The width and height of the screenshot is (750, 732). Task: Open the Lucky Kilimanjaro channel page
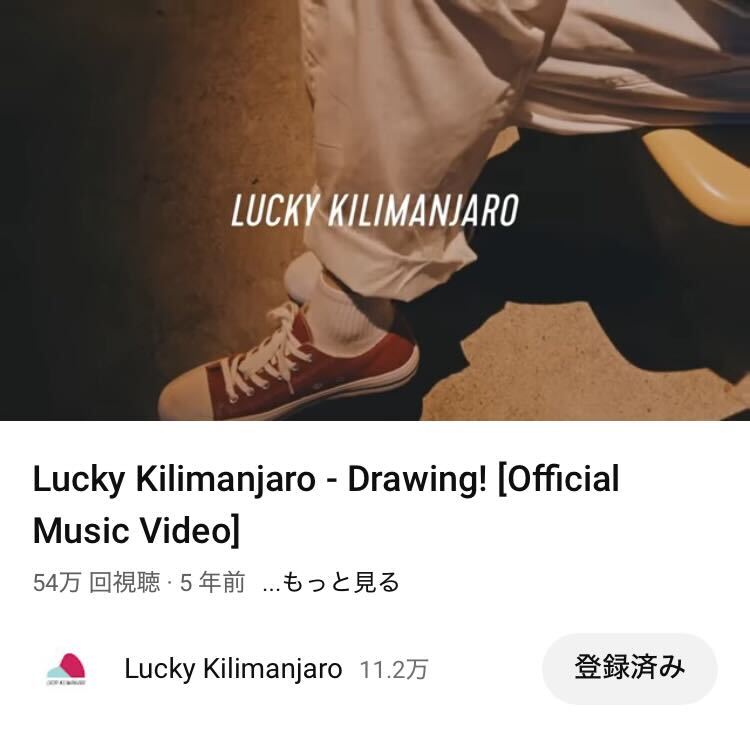(232, 669)
